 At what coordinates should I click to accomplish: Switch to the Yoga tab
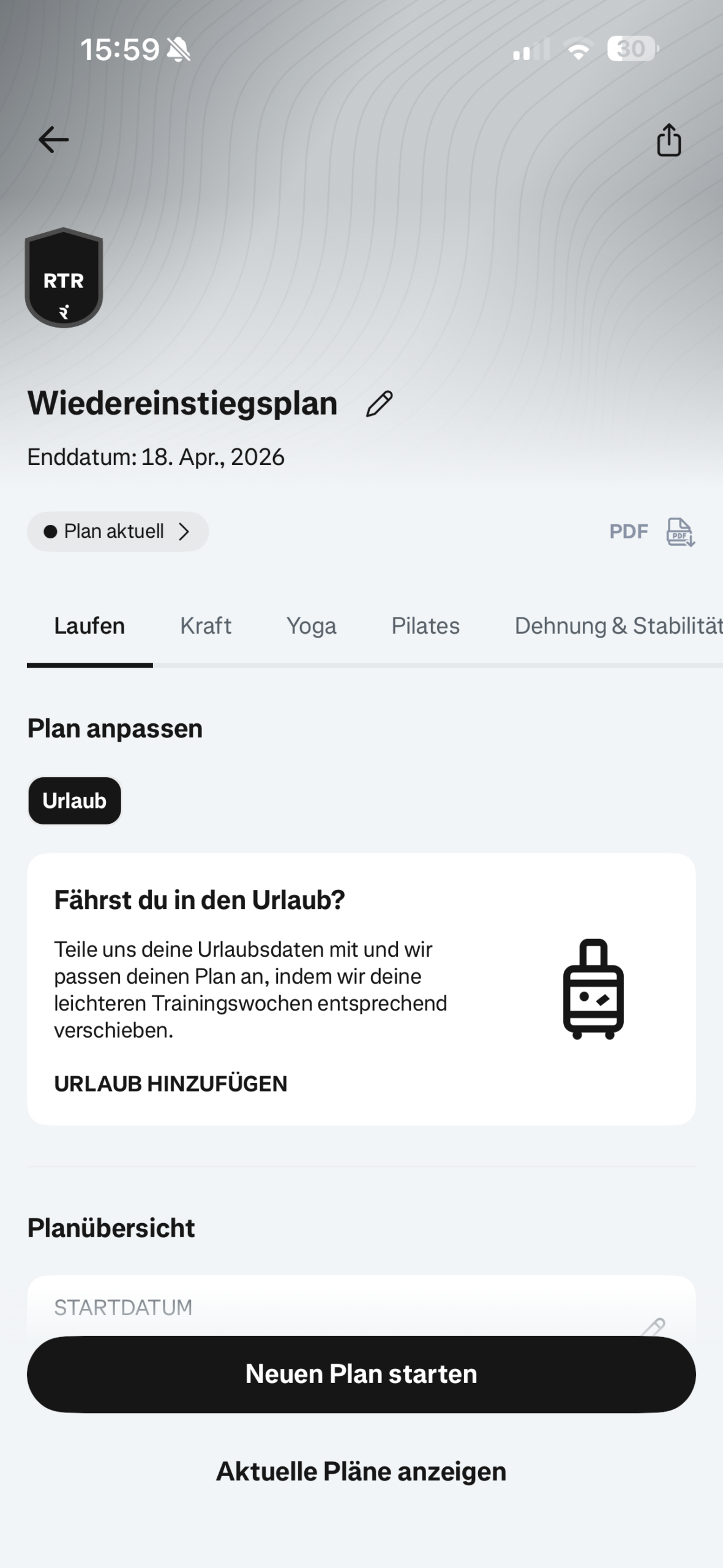[311, 626]
